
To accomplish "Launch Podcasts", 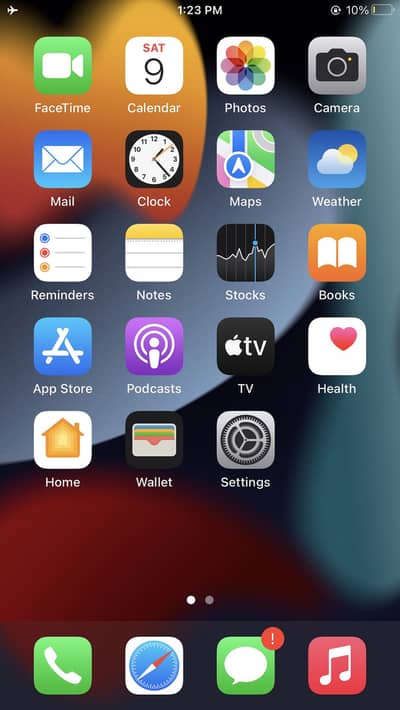I will click(154, 346).
